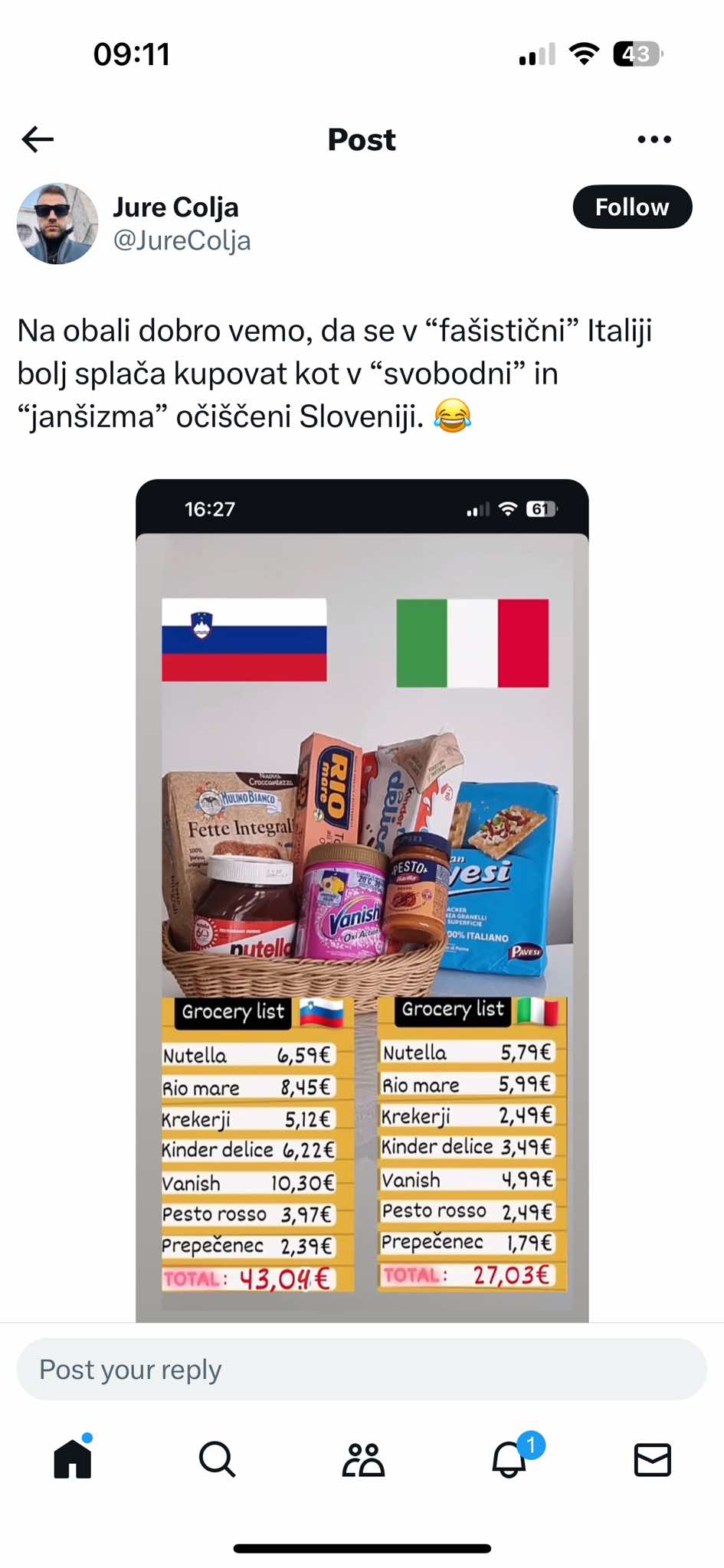Switch to the Home tab
This screenshot has height=1568, width=724.
[73, 1459]
